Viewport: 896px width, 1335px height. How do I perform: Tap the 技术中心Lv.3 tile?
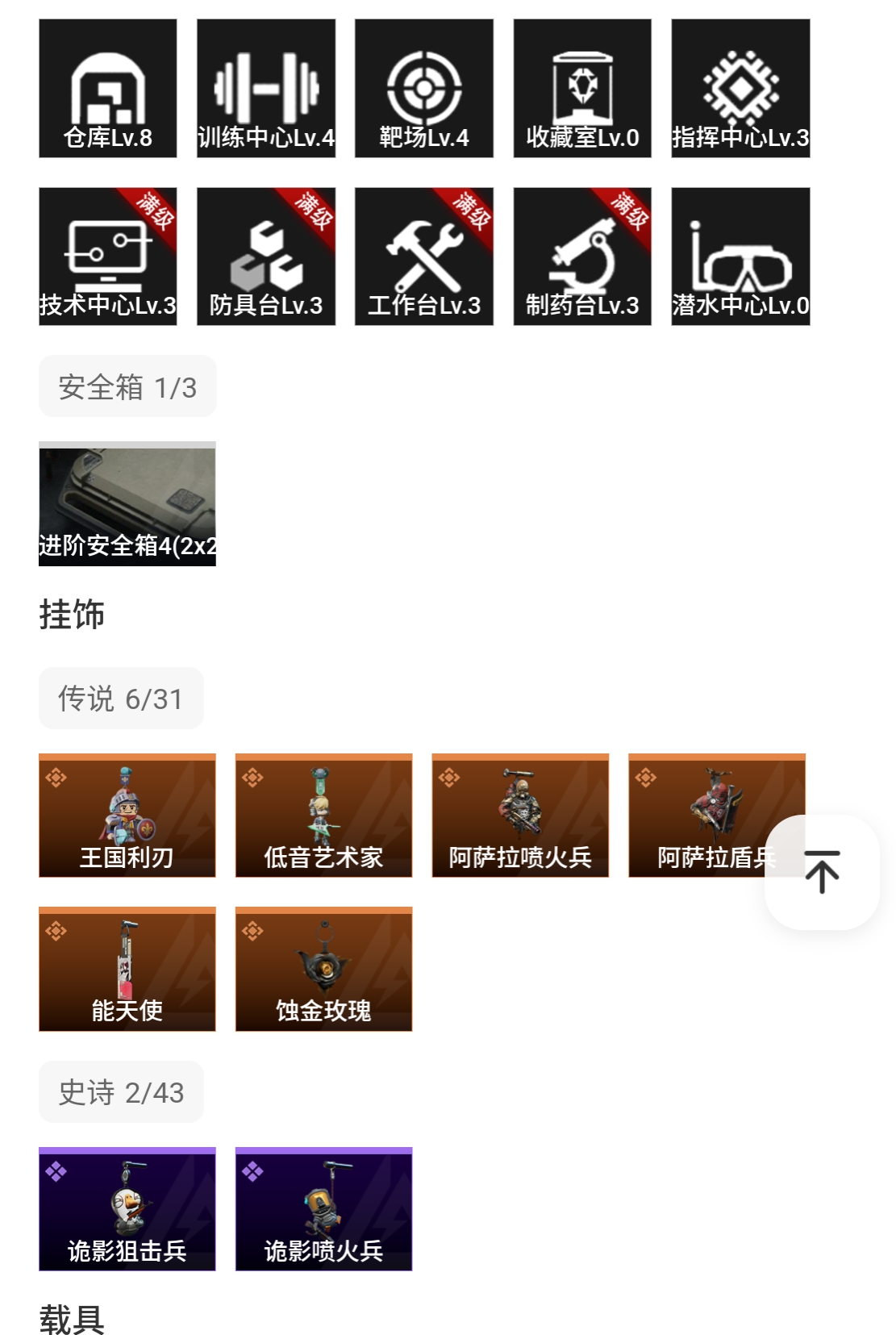(108, 257)
